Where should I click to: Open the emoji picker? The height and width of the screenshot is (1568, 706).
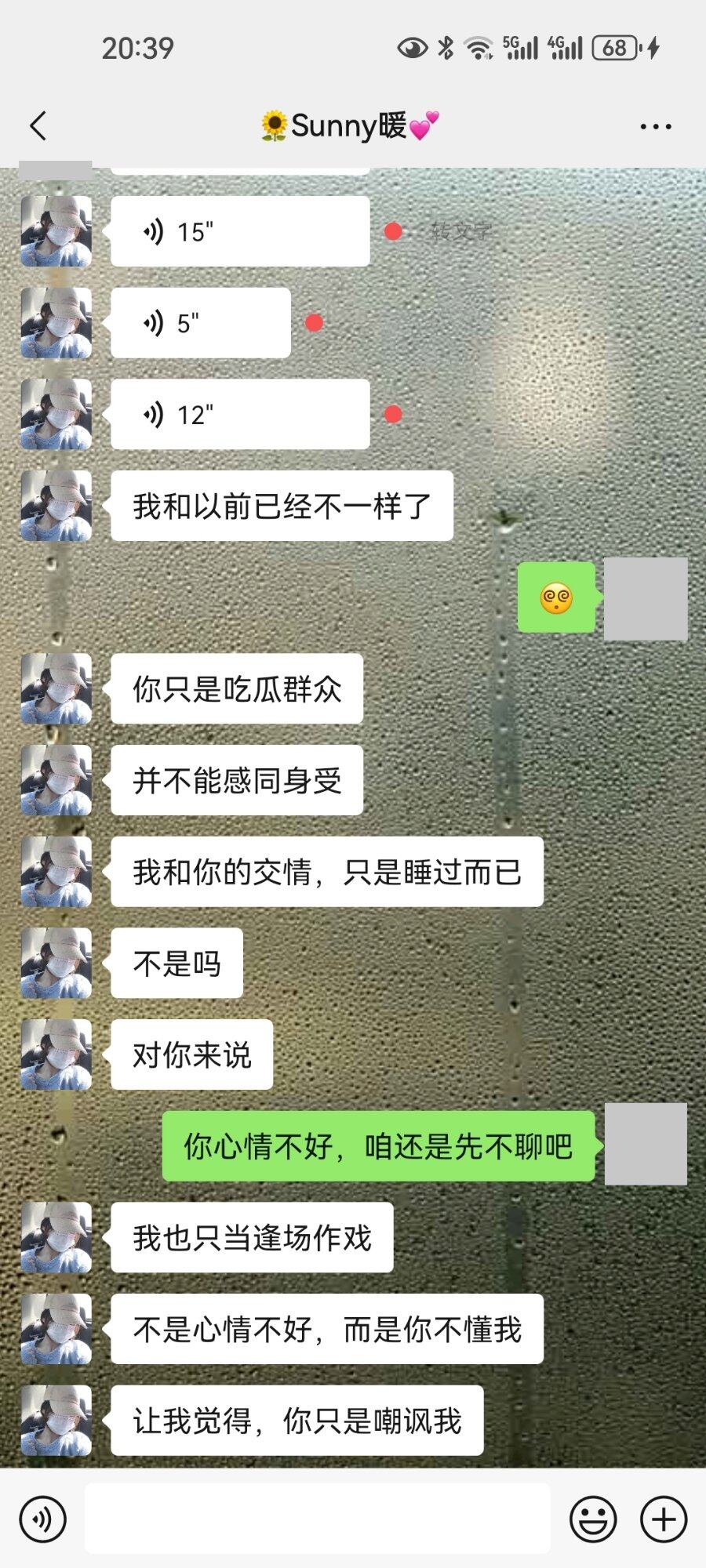pos(592,1519)
